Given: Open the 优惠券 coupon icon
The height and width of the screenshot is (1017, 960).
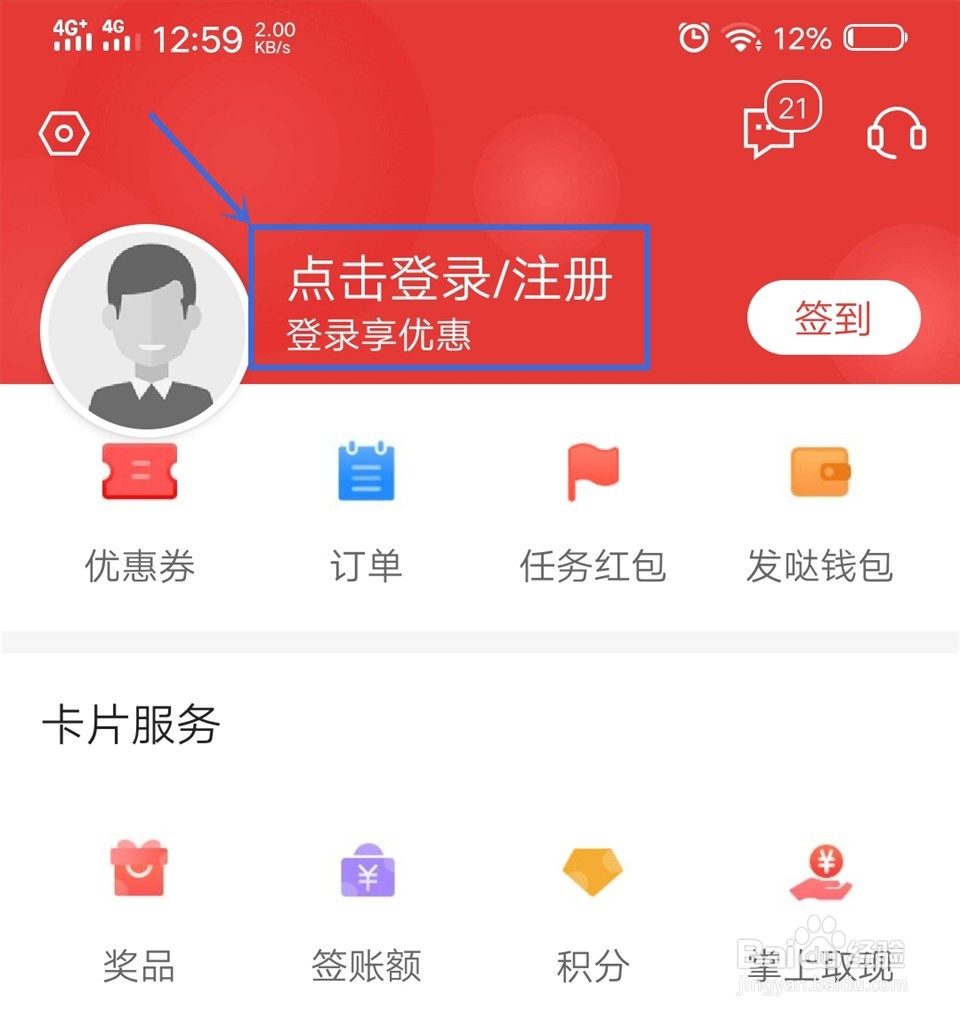Looking at the screenshot, I should tap(140, 475).
